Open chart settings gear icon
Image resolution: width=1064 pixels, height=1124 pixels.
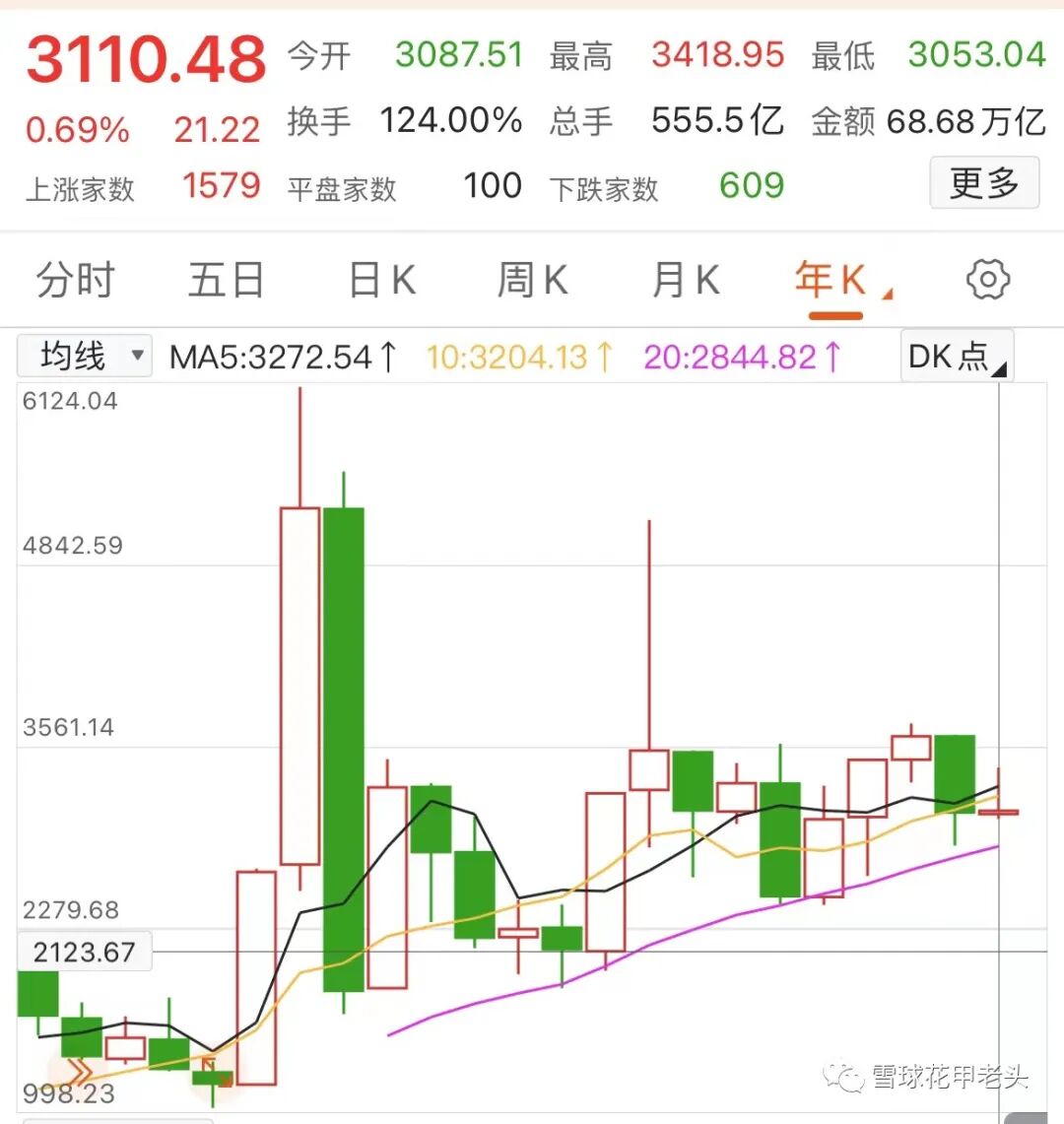click(x=987, y=281)
